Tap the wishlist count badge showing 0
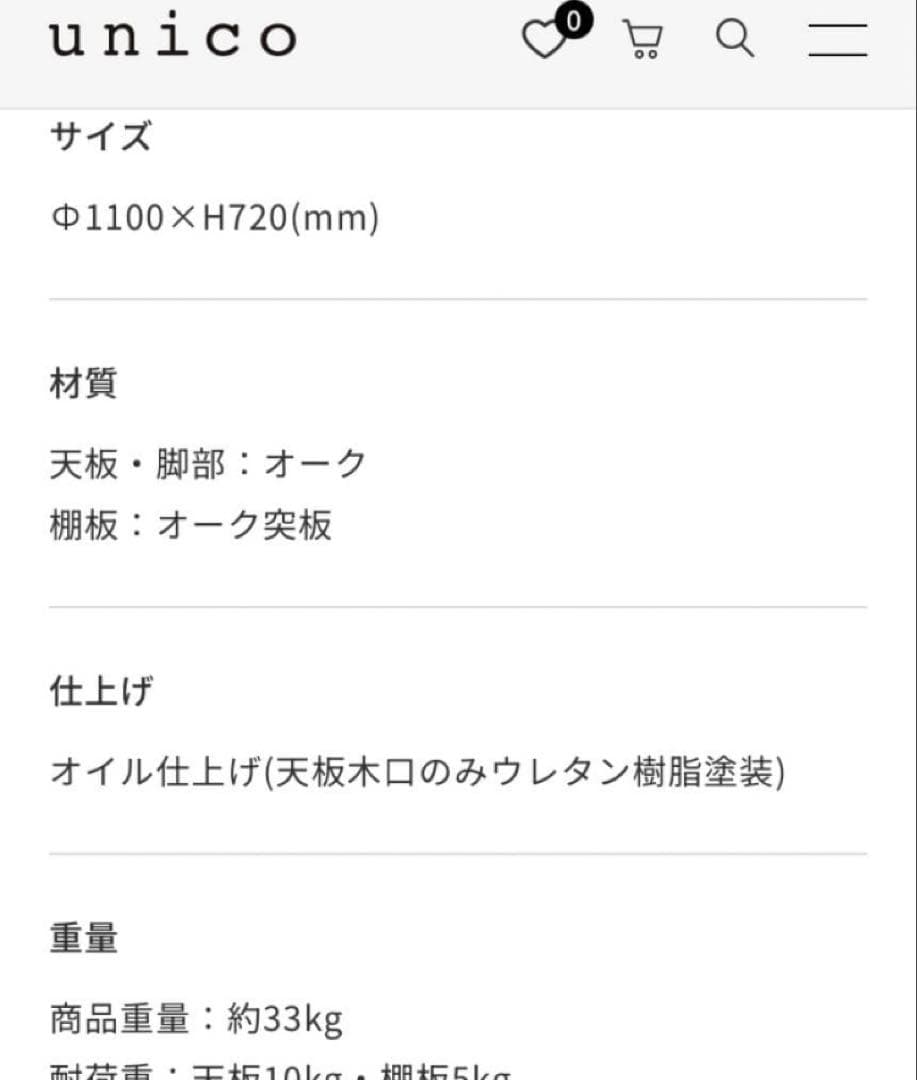The height and width of the screenshot is (1080, 917). (x=573, y=18)
